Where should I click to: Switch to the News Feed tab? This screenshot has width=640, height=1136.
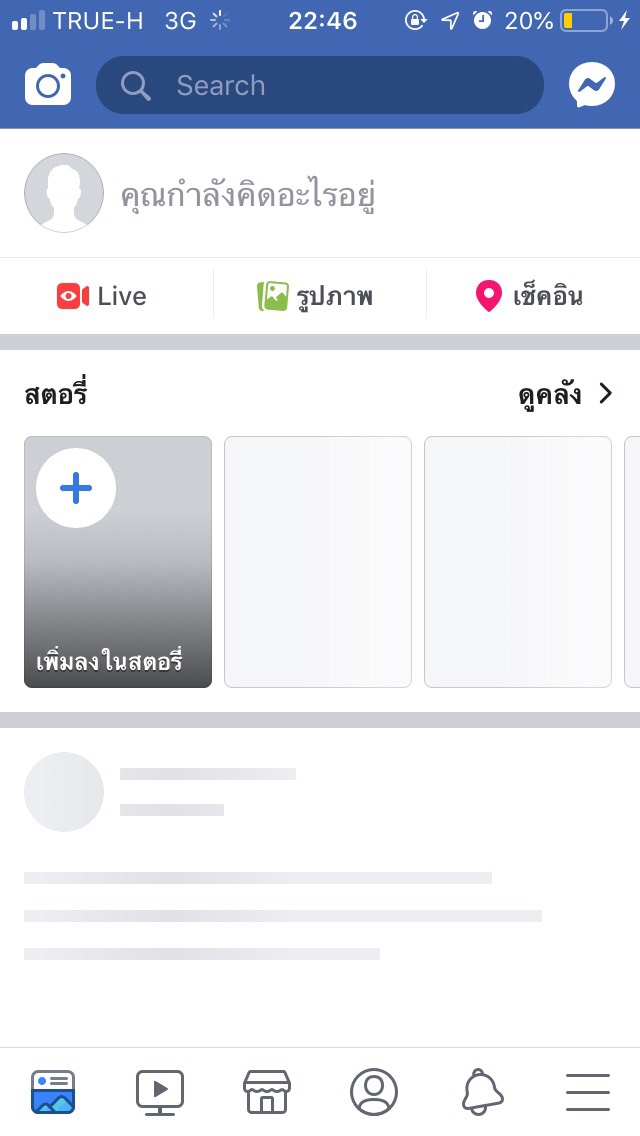(x=53, y=1092)
